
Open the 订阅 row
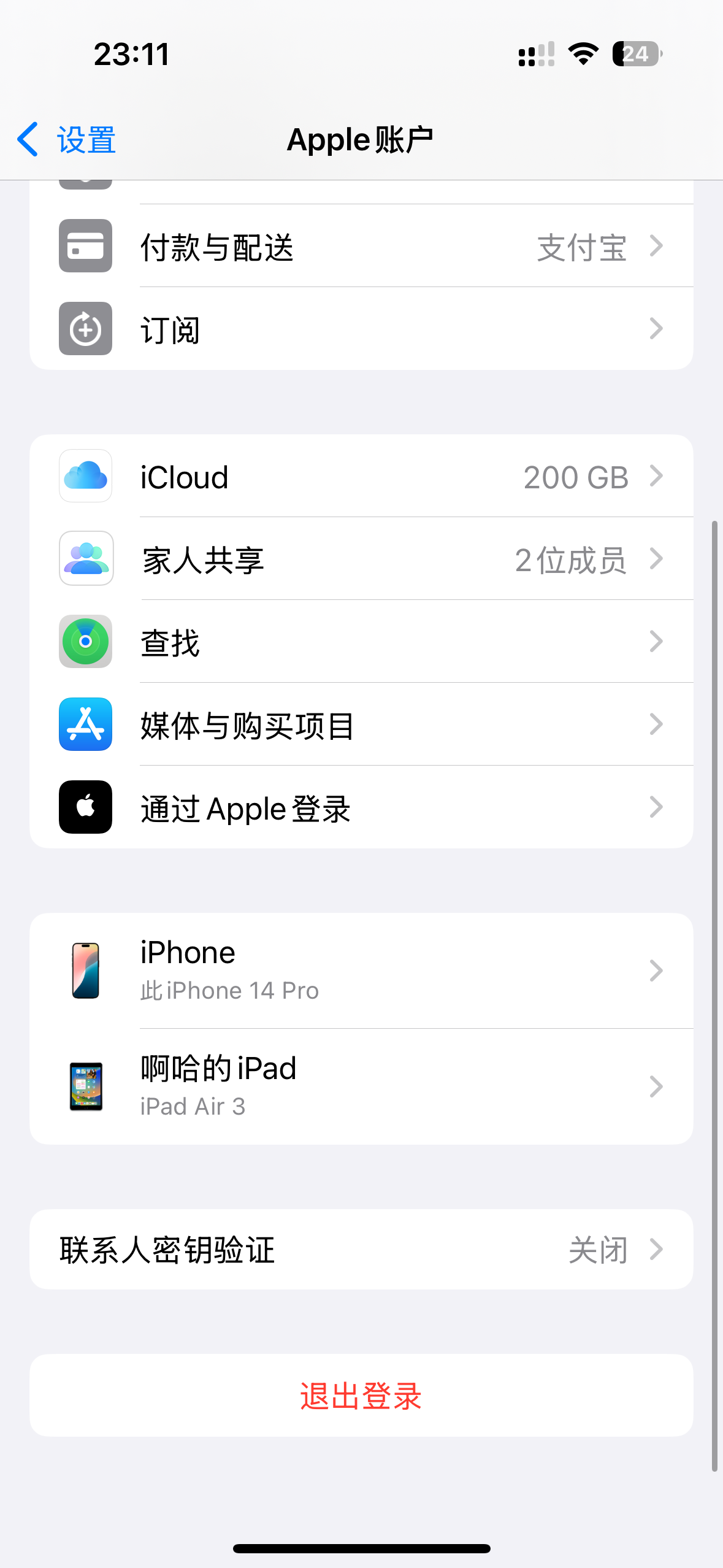click(x=361, y=329)
